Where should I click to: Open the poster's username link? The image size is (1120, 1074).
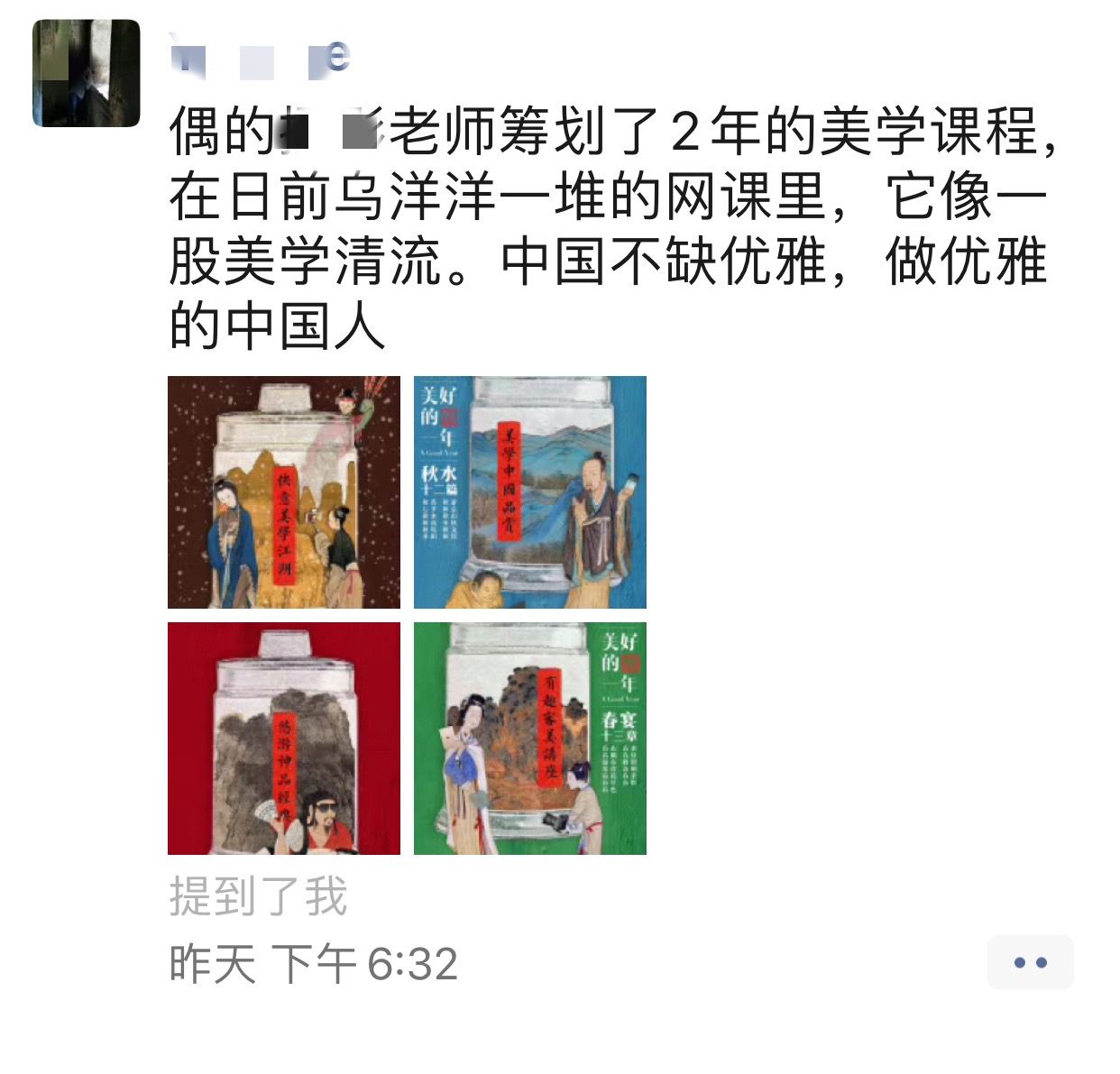pyautogui.click(x=260, y=59)
